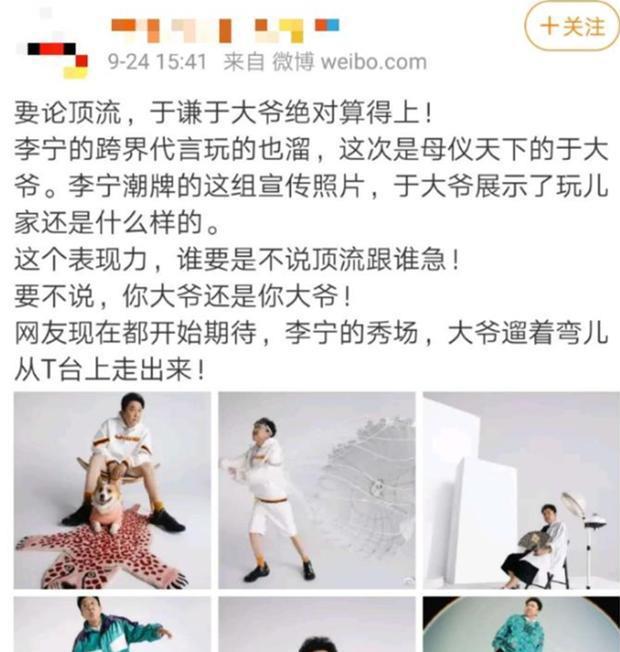View photo of man posing with parachute
This screenshot has height=652, width=620.
click(316, 490)
